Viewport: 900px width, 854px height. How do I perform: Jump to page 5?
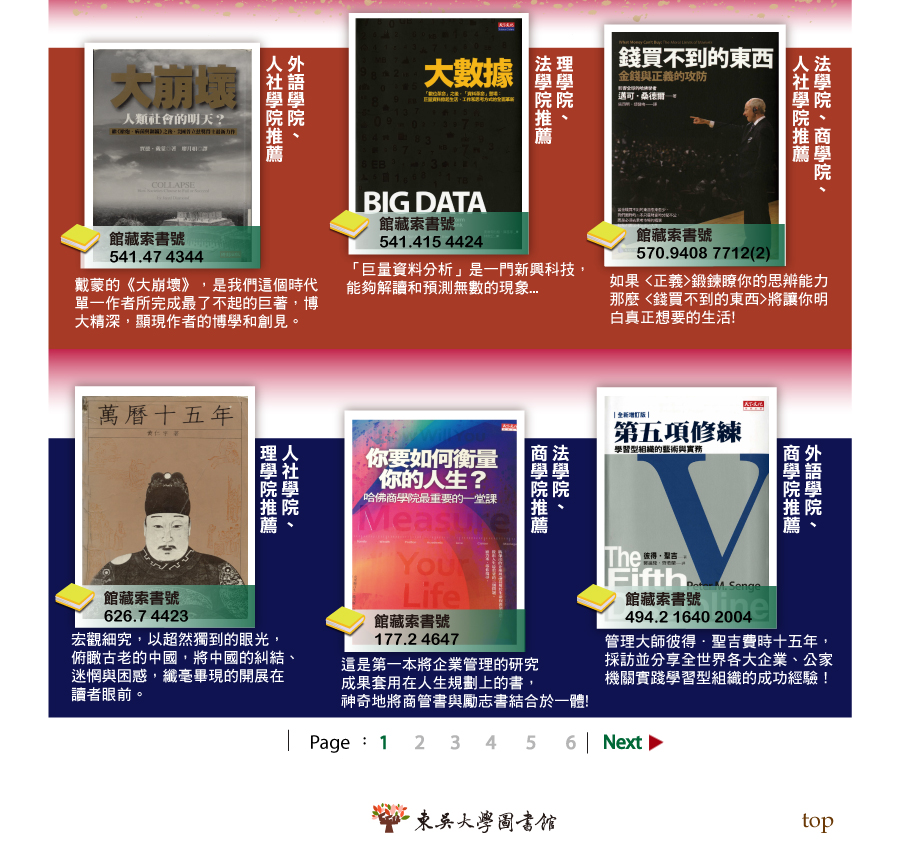[x=531, y=743]
